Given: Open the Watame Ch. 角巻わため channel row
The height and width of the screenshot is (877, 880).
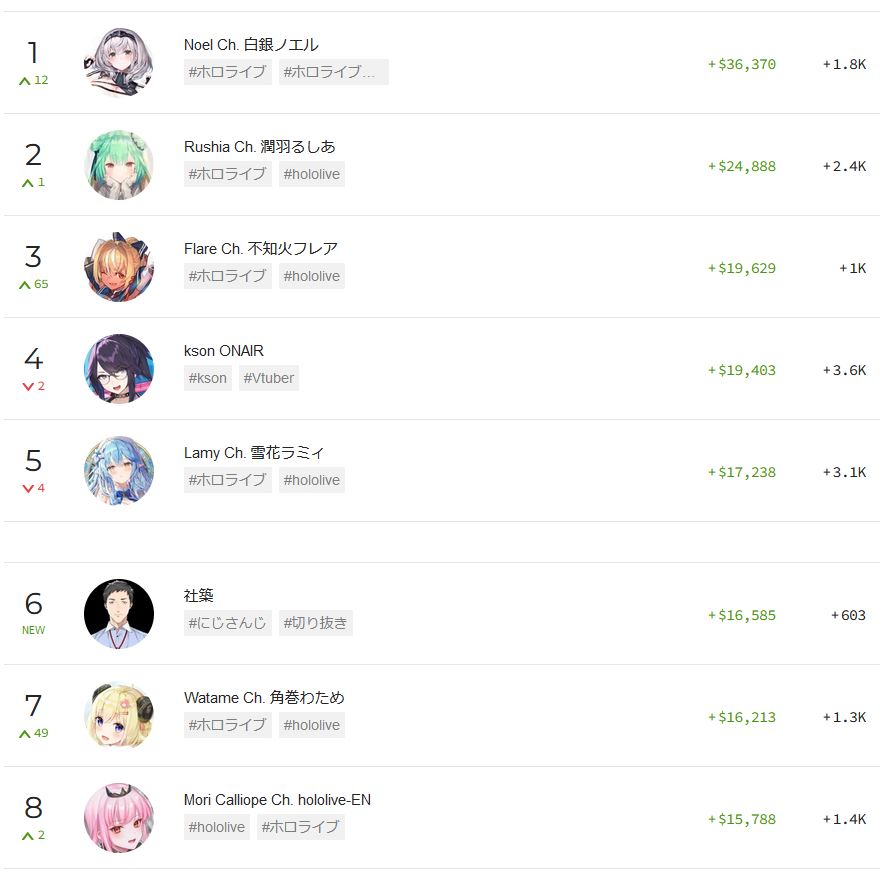Looking at the screenshot, I should point(264,698).
